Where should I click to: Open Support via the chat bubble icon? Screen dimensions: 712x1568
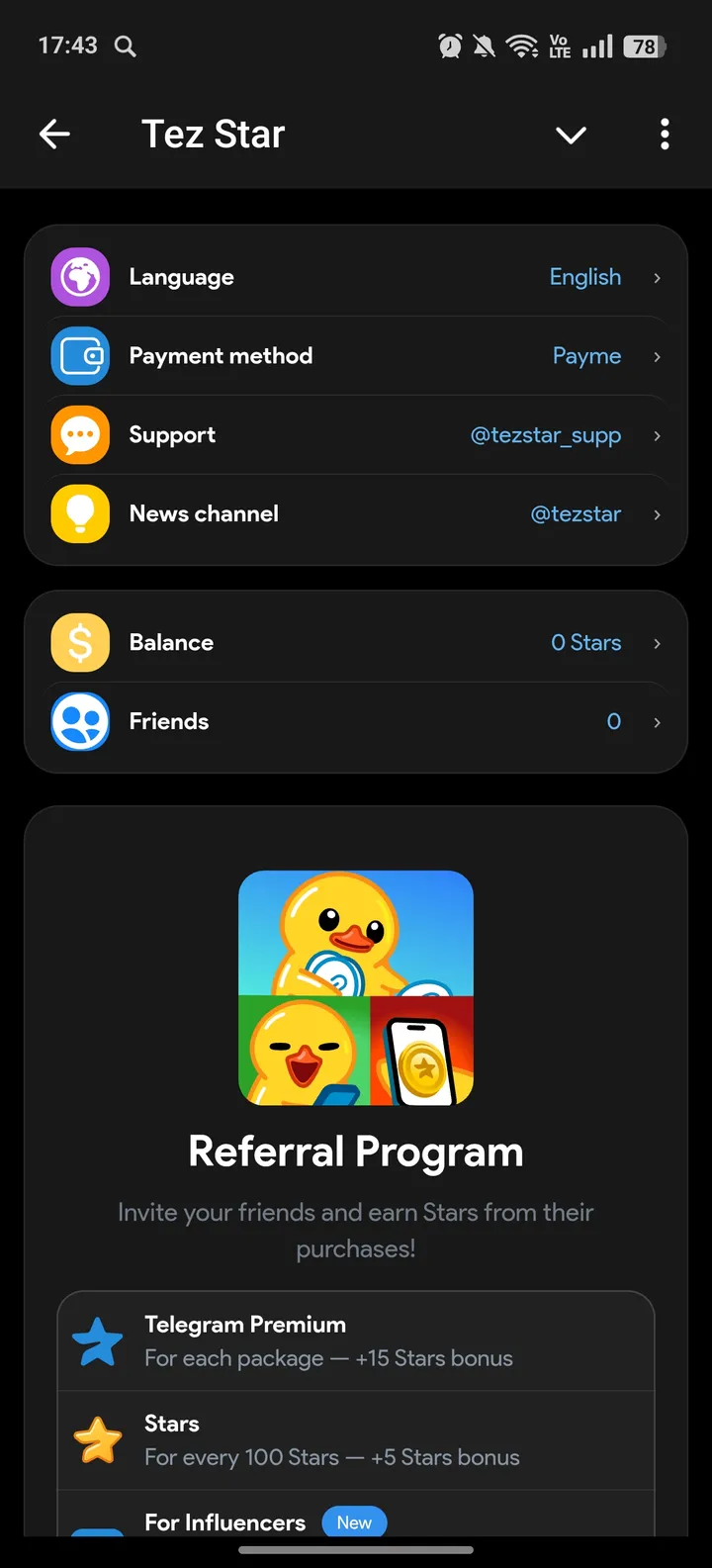pyautogui.click(x=80, y=435)
